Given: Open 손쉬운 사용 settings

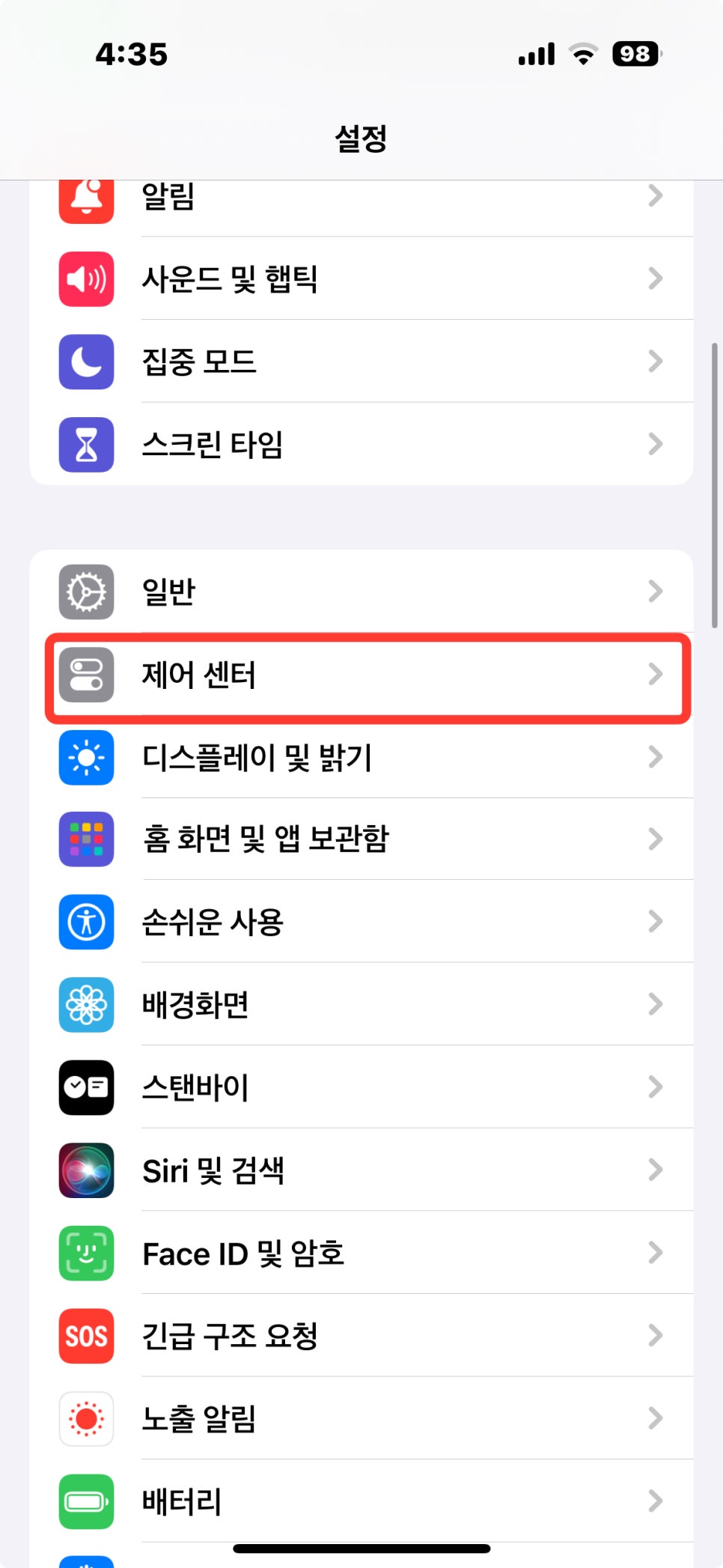Looking at the screenshot, I should click(361, 922).
